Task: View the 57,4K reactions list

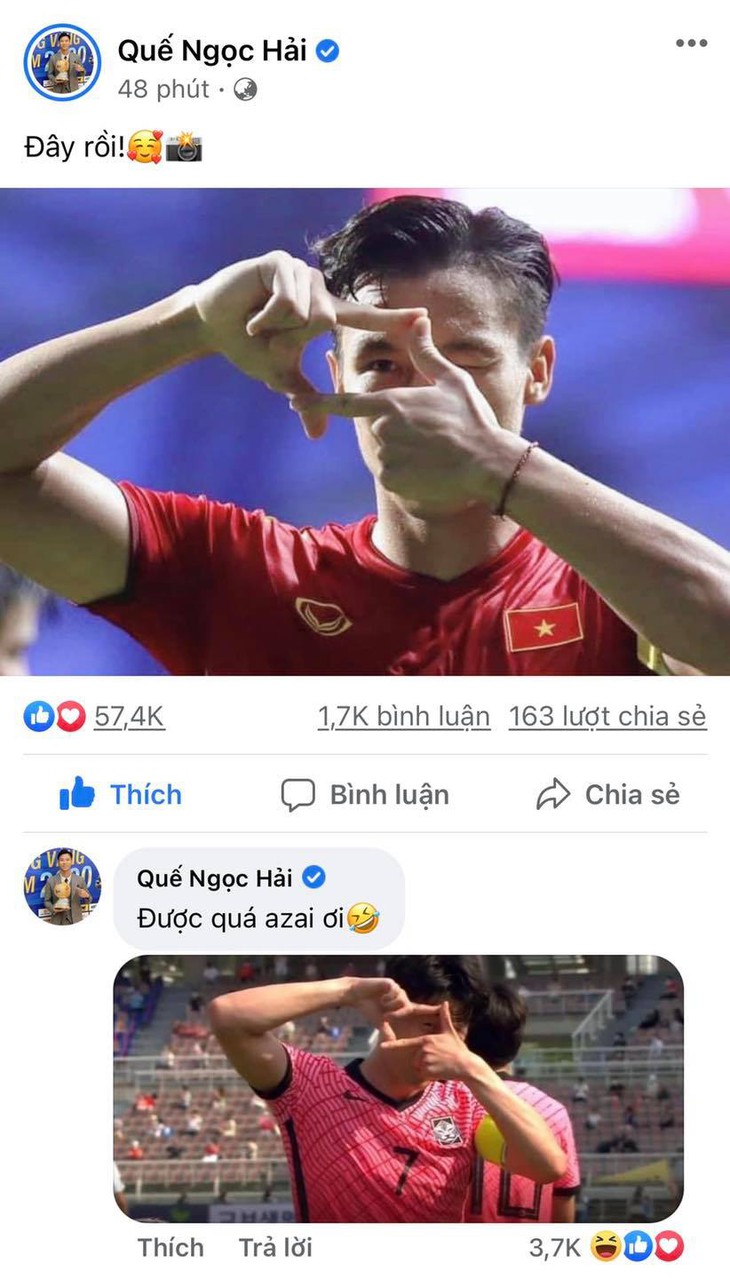Action: (128, 716)
